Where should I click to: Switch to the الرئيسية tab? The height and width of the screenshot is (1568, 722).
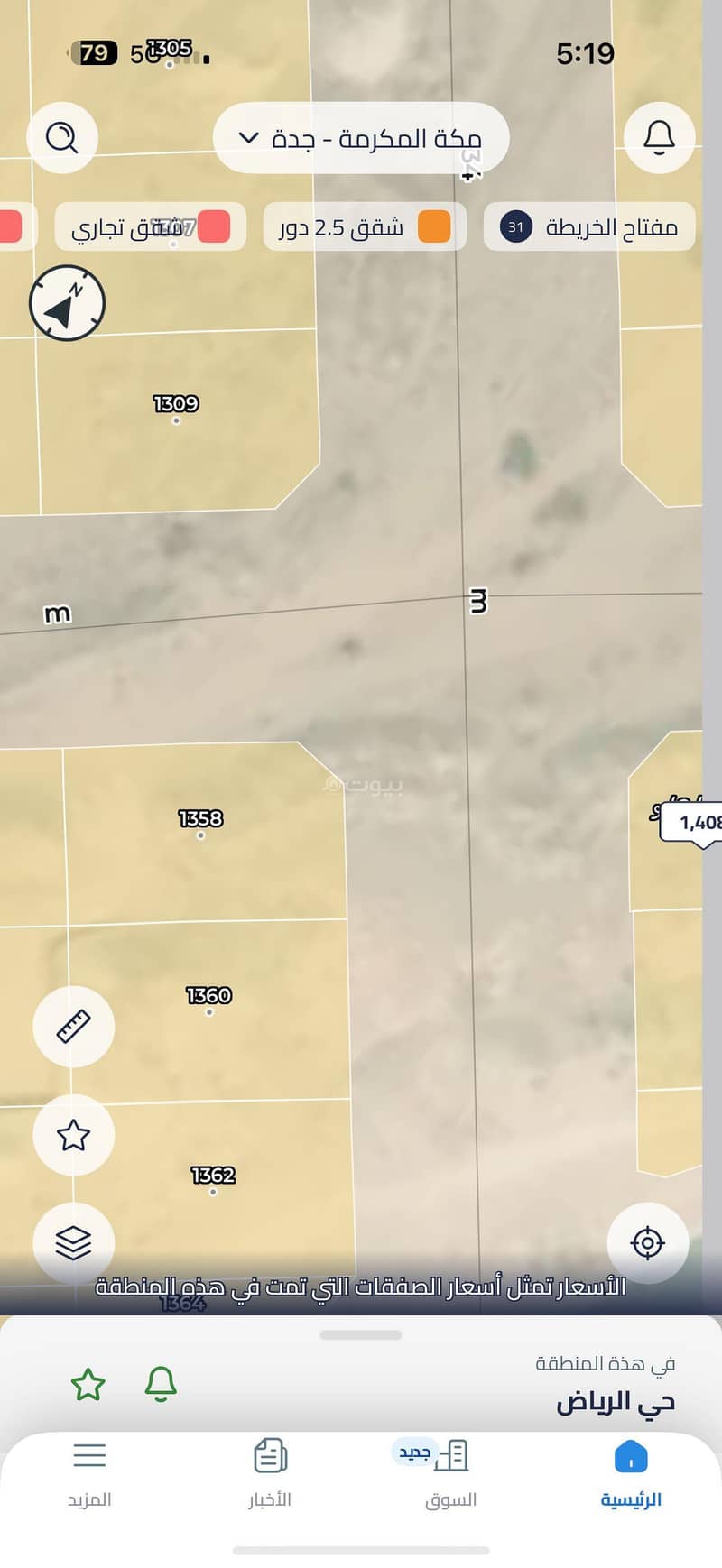(631, 1474)
